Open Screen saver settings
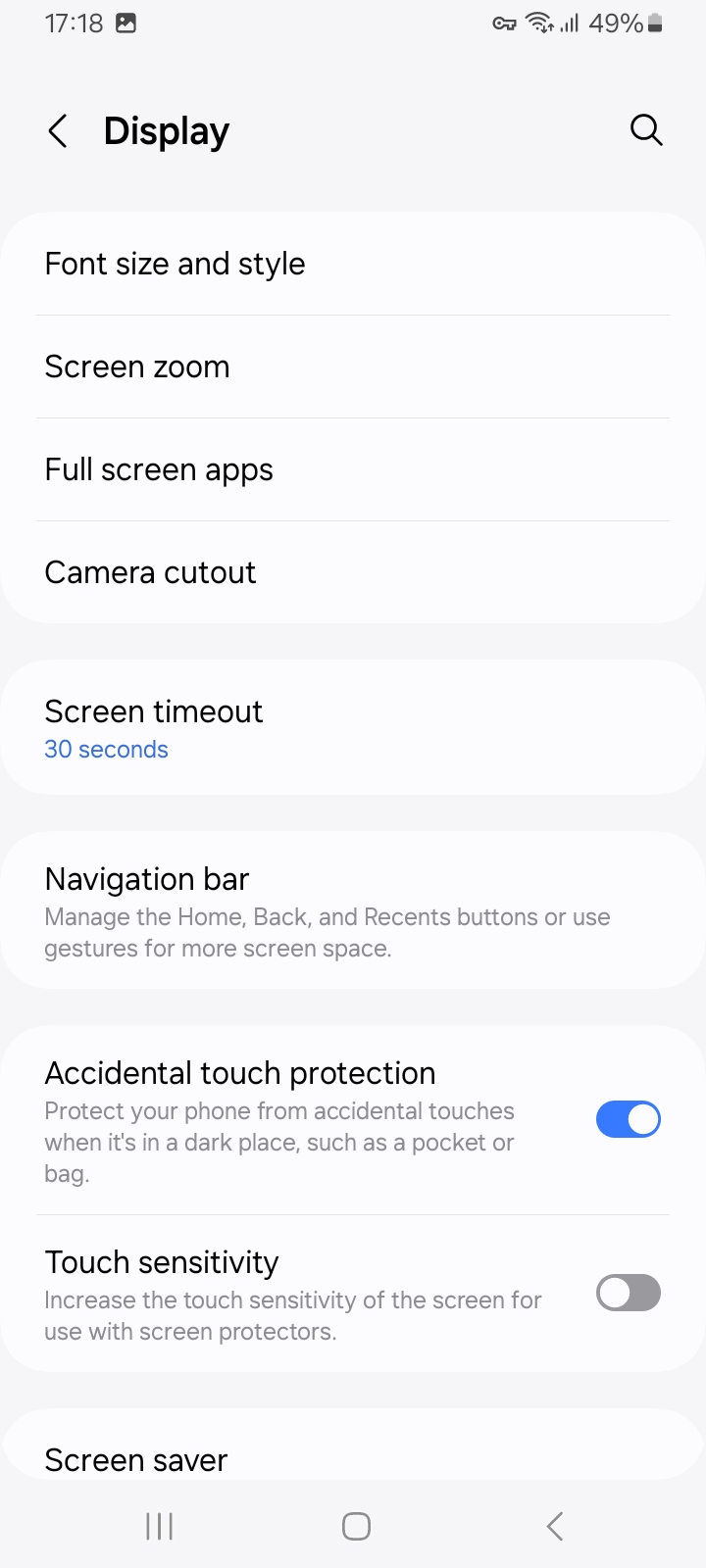706x1568 pixels. (x=353, y=1458)
